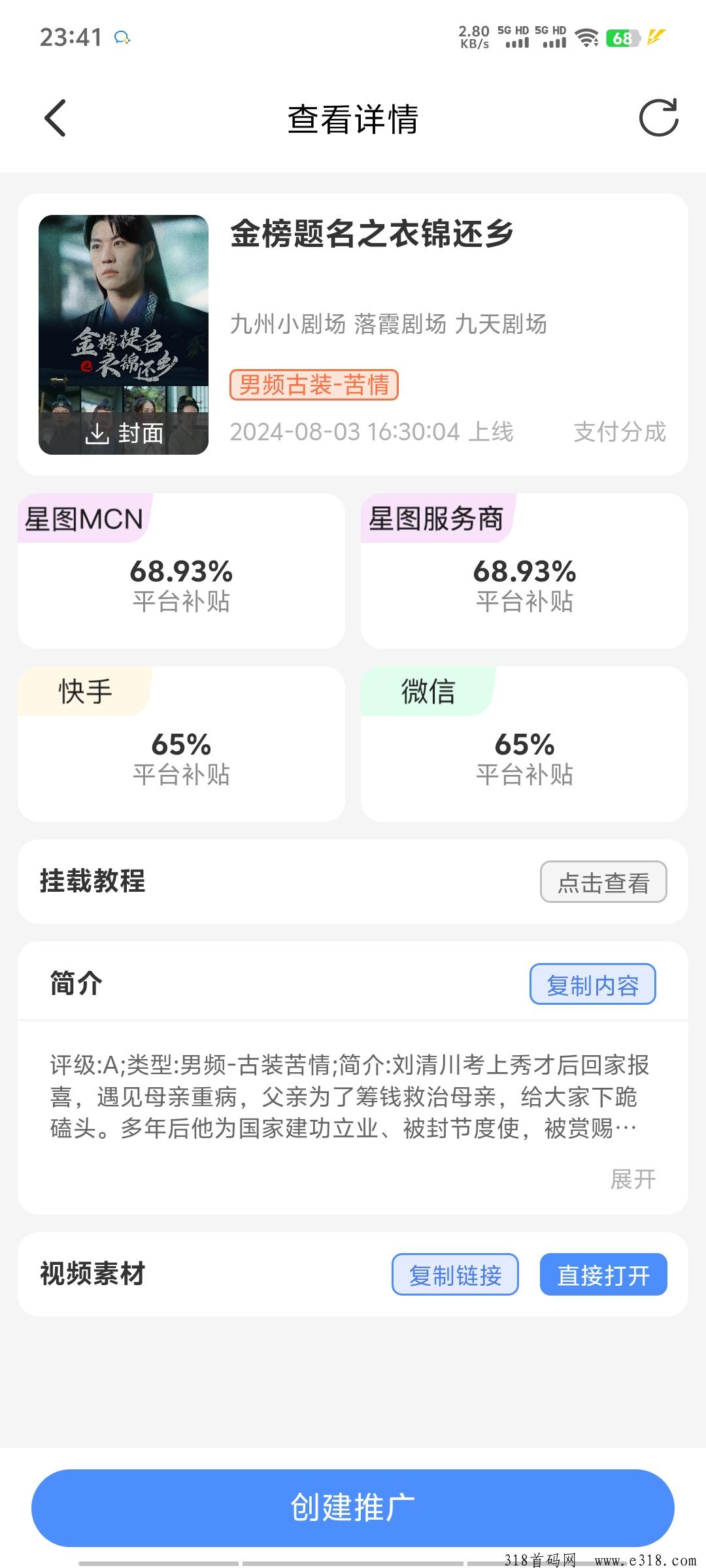Refresh the details page
Viewport: 706px width, 1568px height.
pos(658,118)
